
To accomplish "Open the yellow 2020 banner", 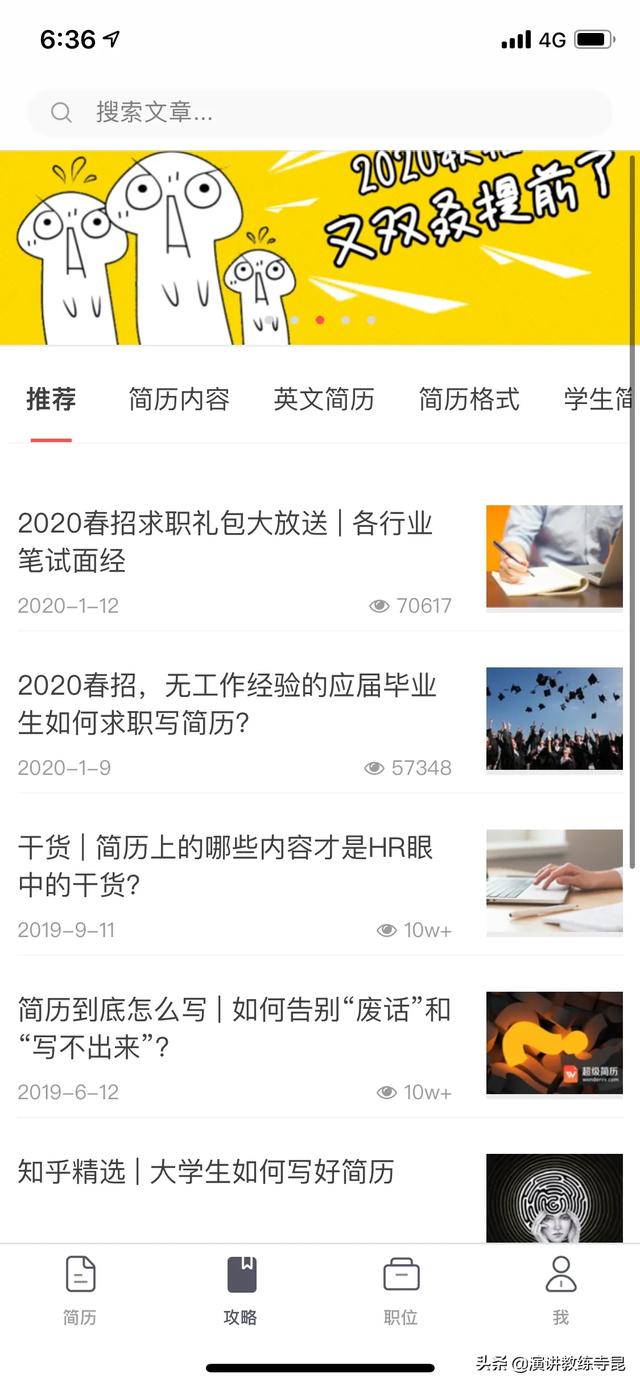I will 320,247.
